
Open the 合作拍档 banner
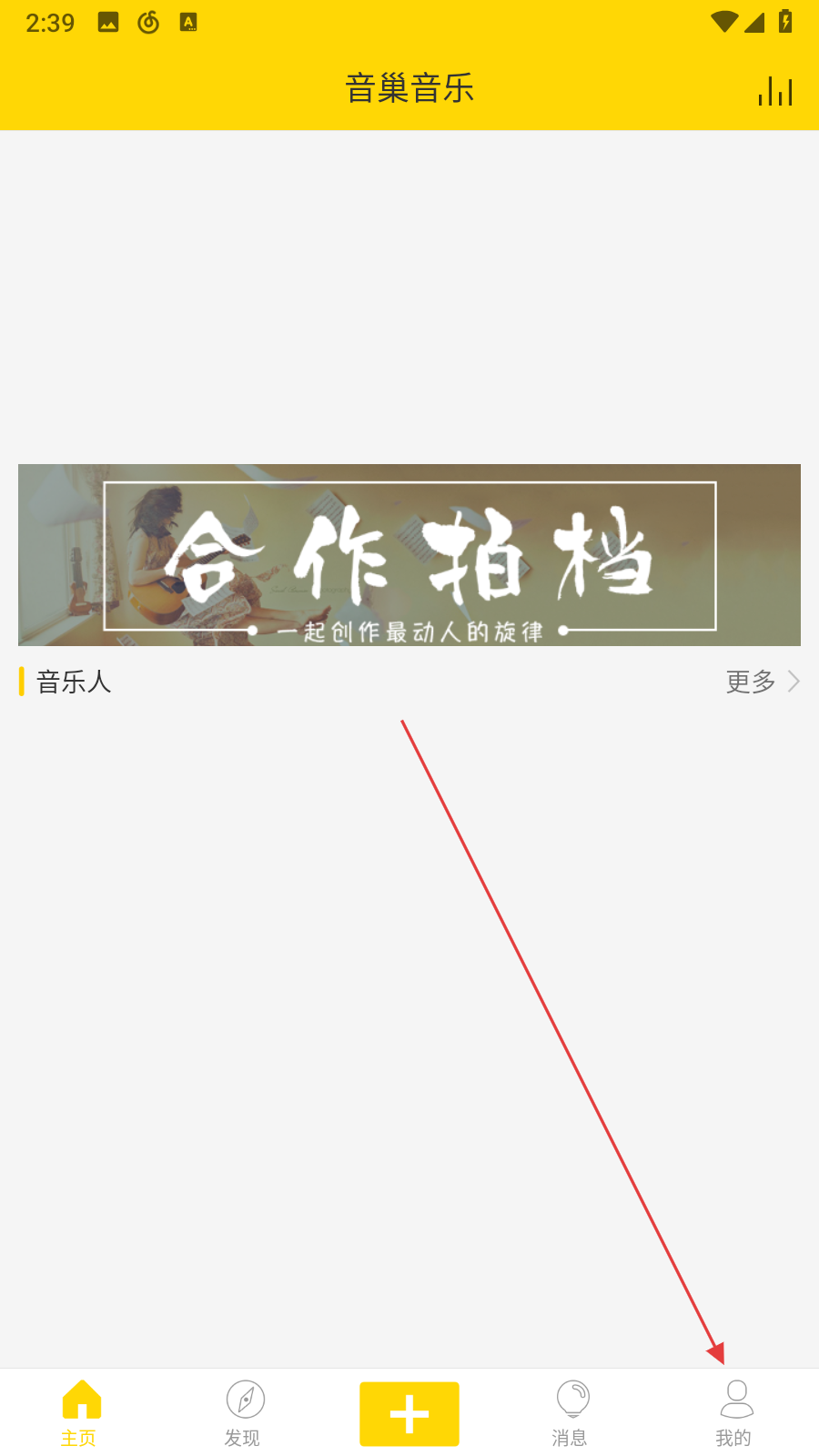click(x=409, y=555)
